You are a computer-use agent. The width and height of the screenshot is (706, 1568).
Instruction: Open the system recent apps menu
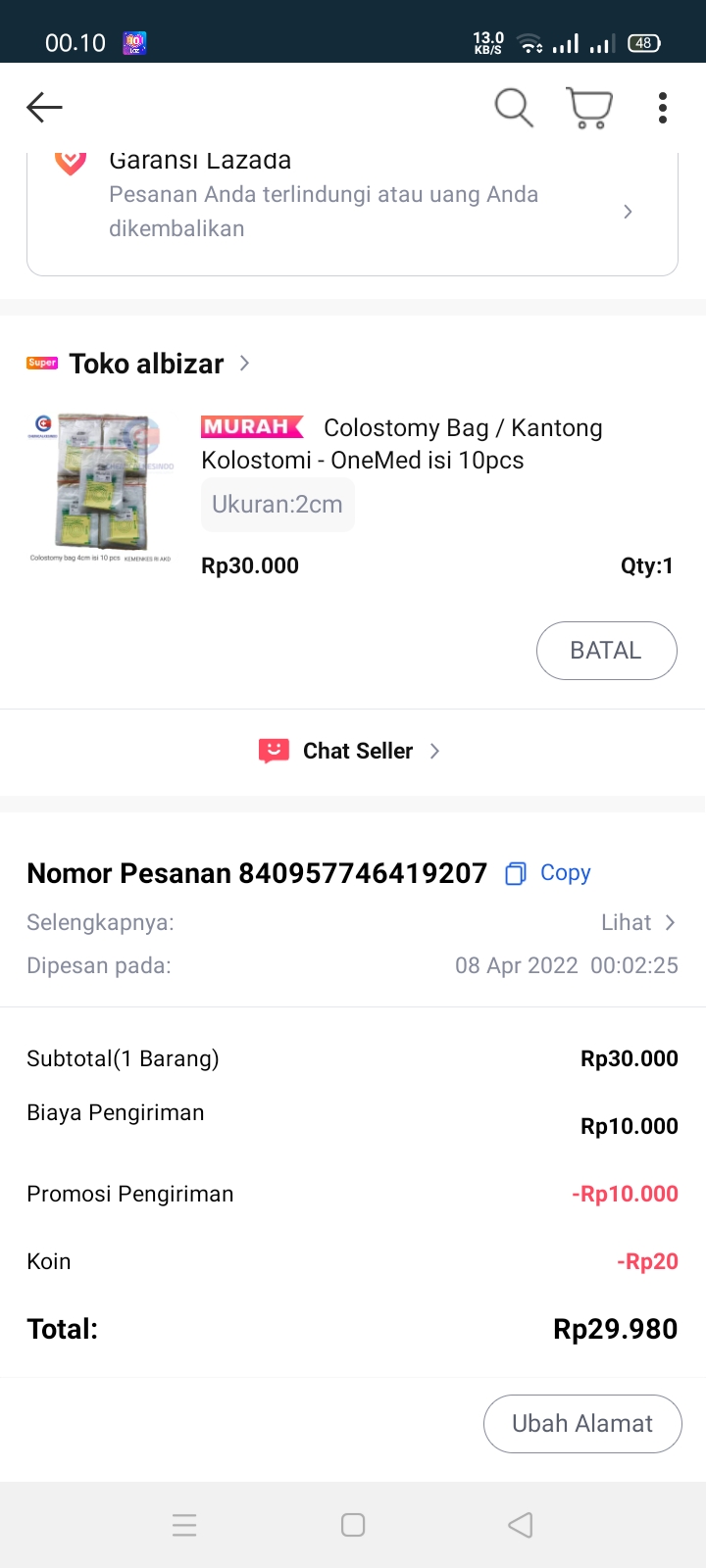(184, 1525)
